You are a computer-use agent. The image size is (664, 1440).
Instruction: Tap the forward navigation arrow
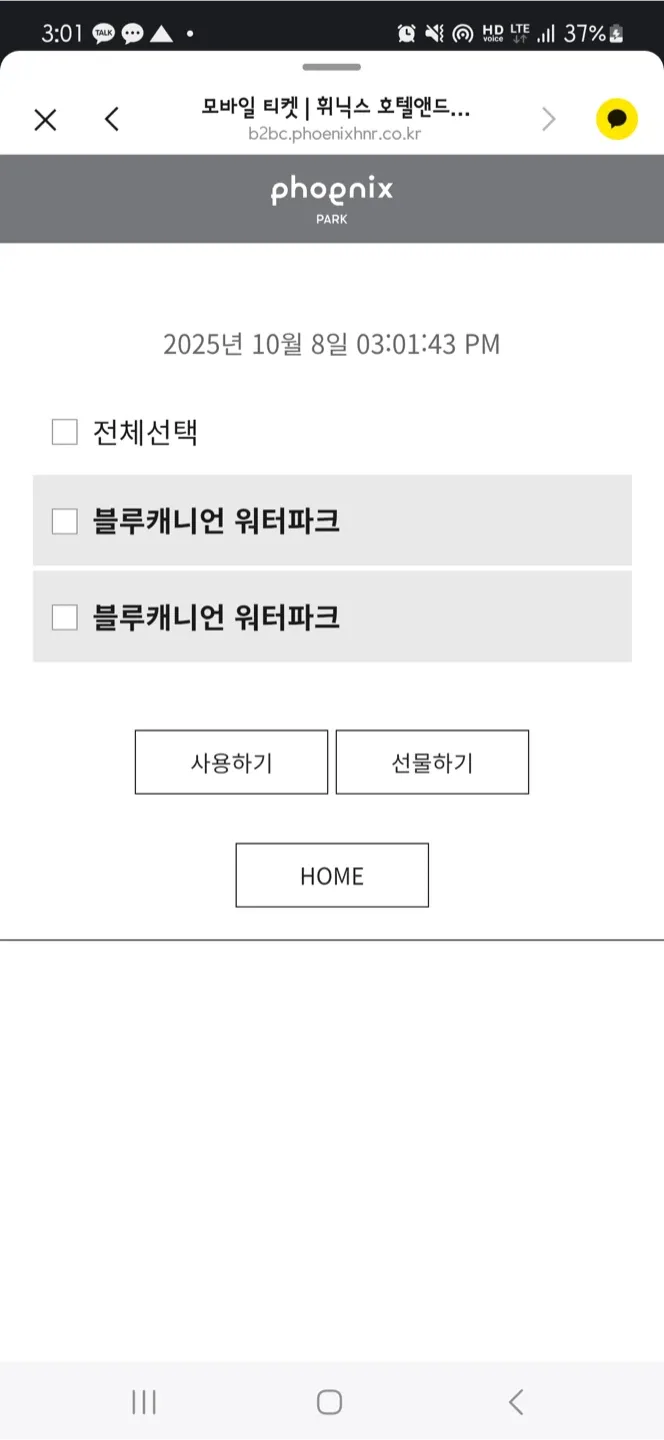(548, 120)
